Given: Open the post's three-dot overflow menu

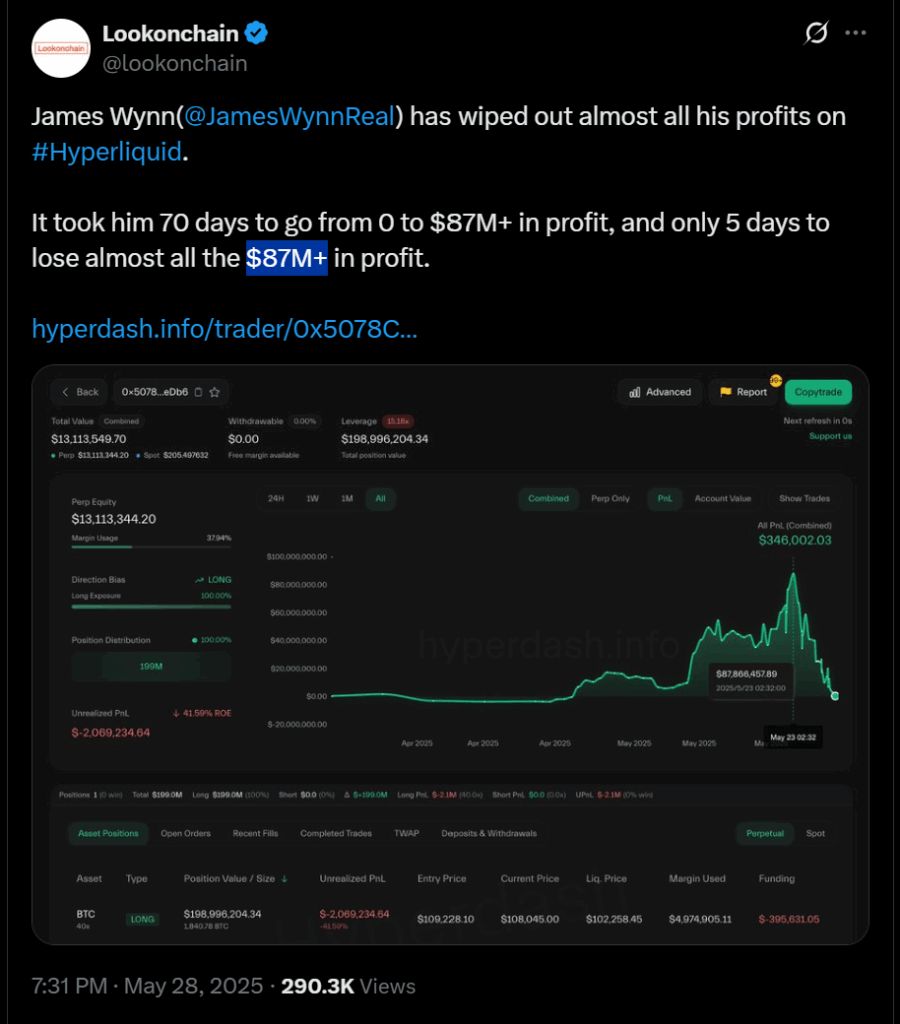Looking at the screenshot, I should [856, 33].
